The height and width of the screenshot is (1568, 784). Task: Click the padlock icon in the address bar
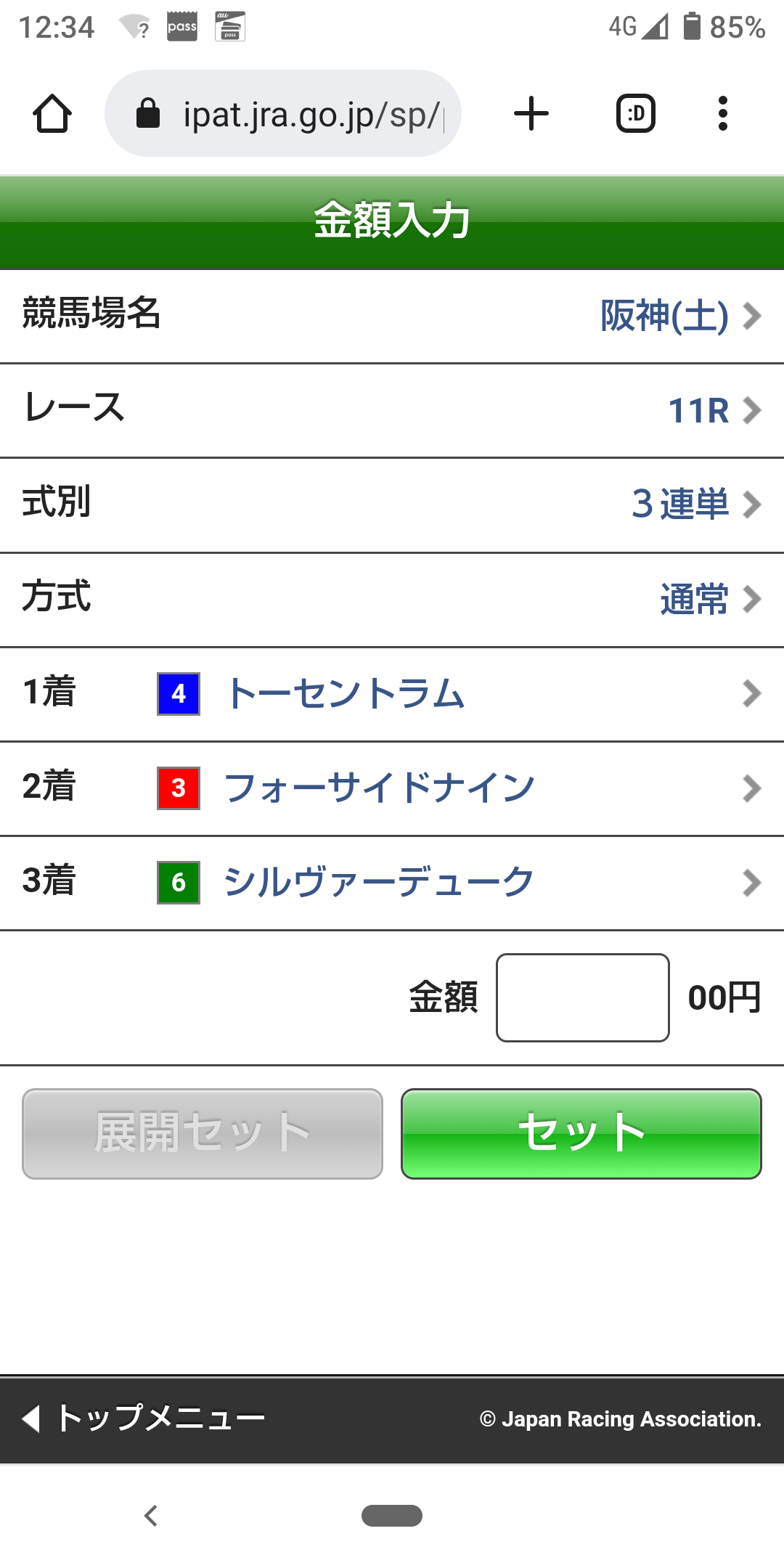tap(147, 113)
